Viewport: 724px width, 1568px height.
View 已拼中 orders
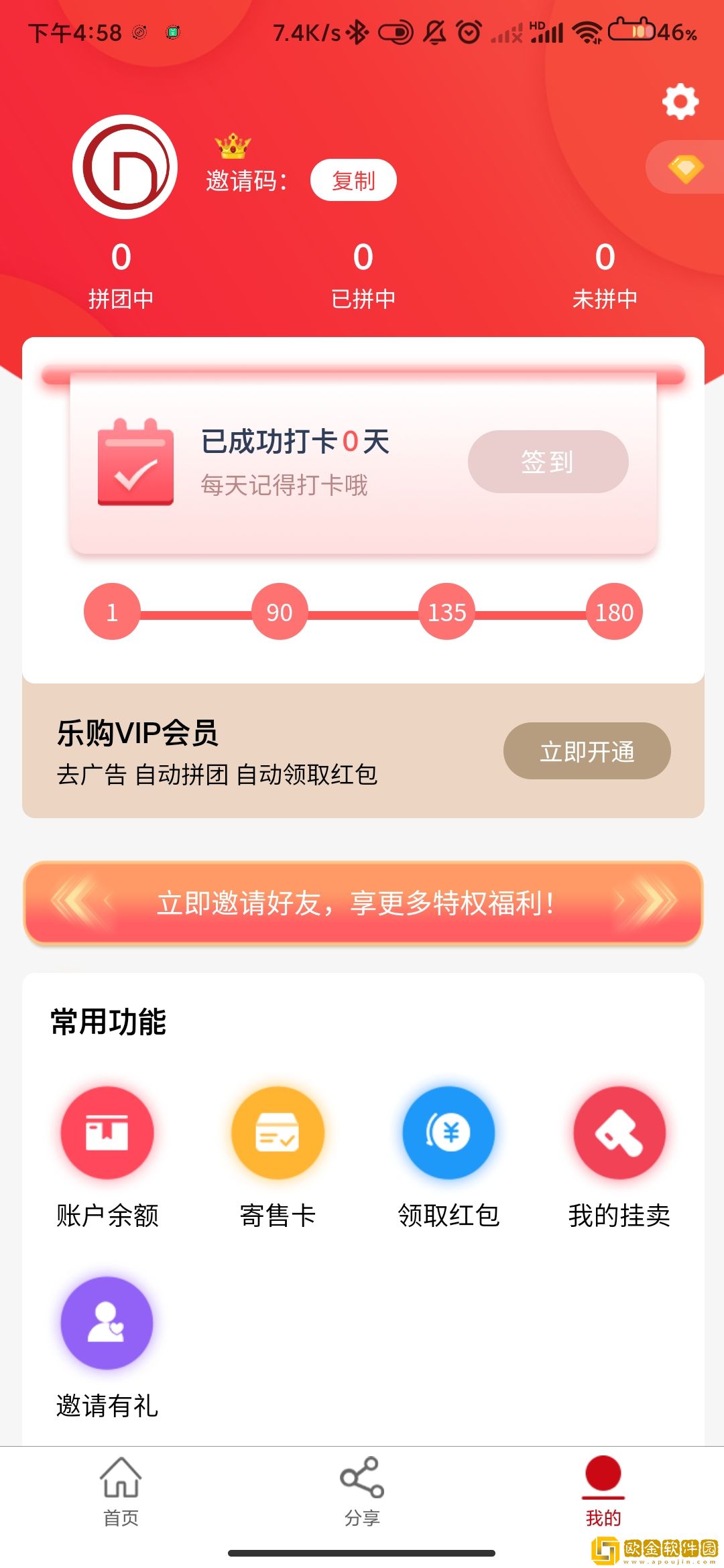click(363, 275)
